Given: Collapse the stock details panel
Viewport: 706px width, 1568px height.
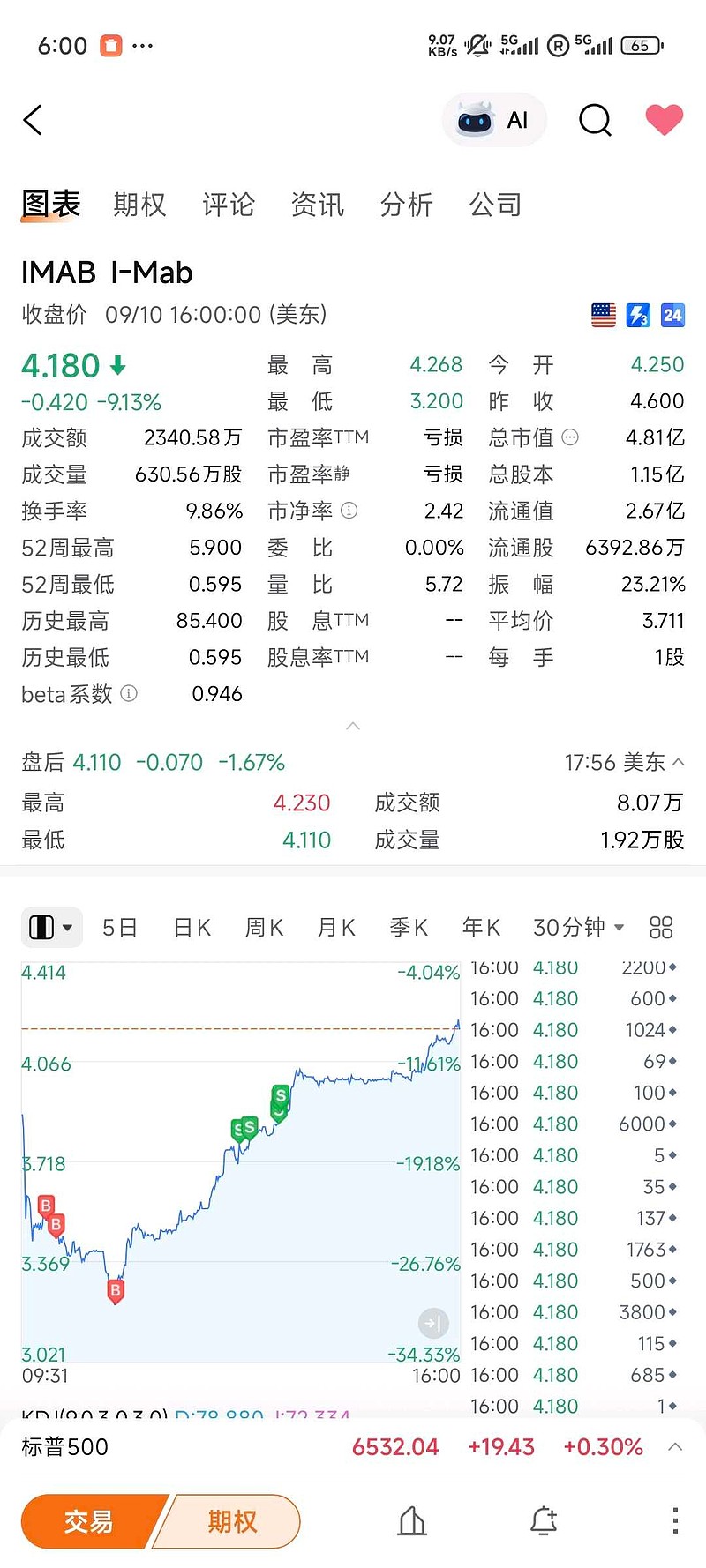Looking at the screenshot, I should coord(353,726).
